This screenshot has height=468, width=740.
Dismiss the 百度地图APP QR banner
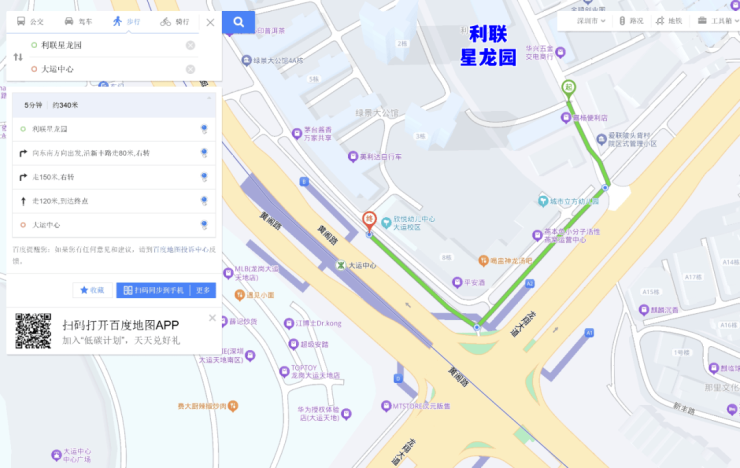[212, 318]
